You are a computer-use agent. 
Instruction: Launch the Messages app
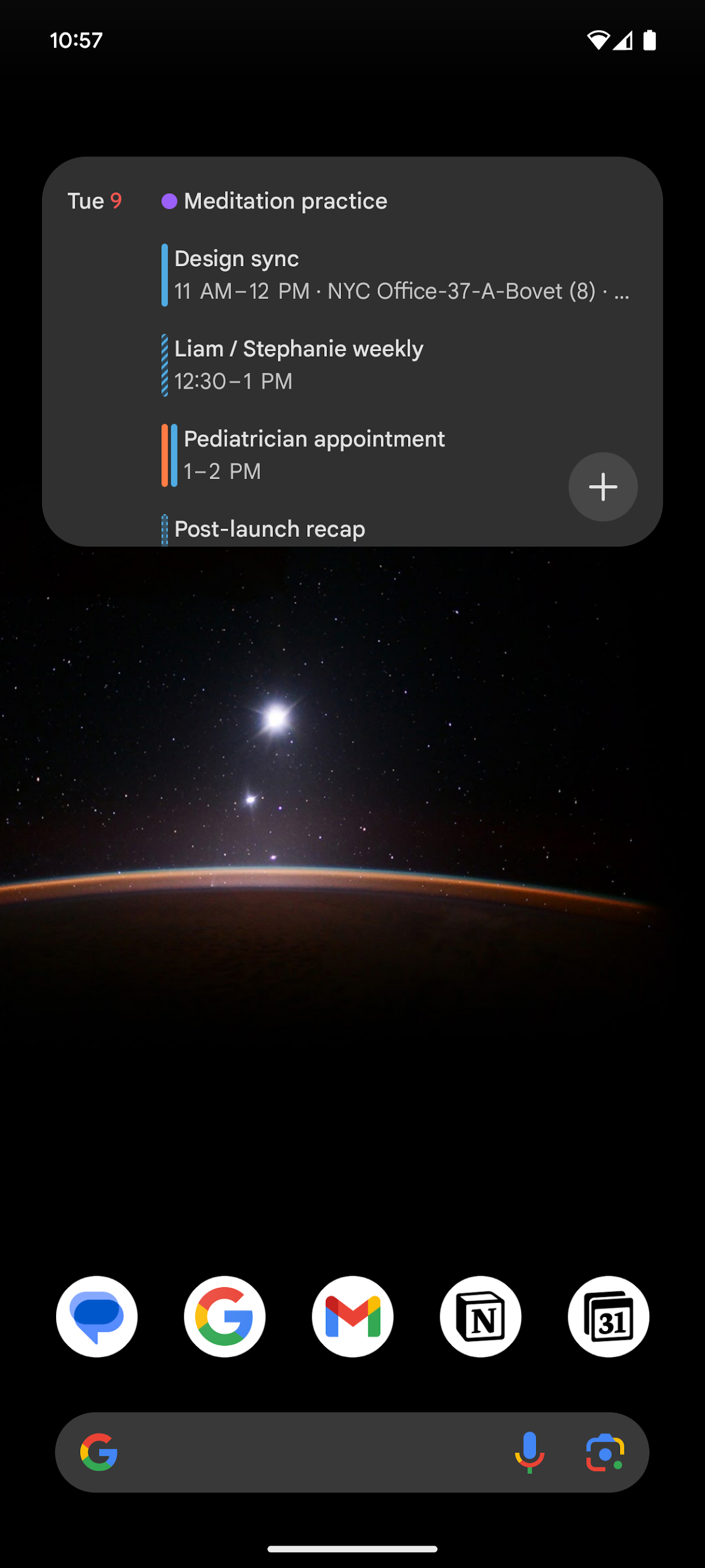(97, 1316)
